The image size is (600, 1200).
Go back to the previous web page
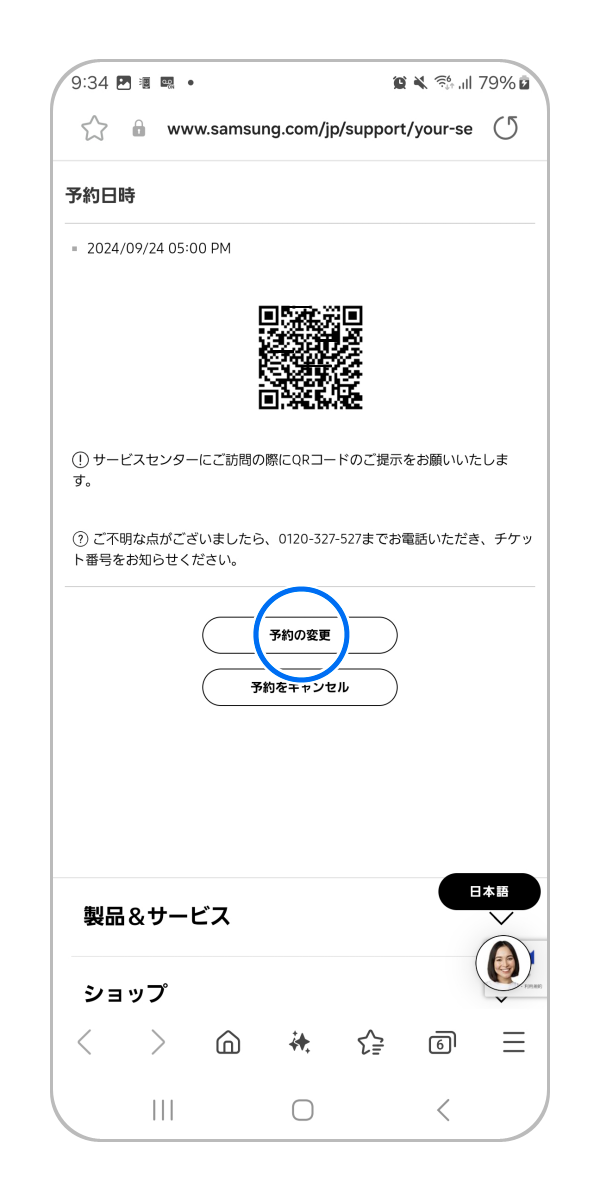pos(85,1043)
